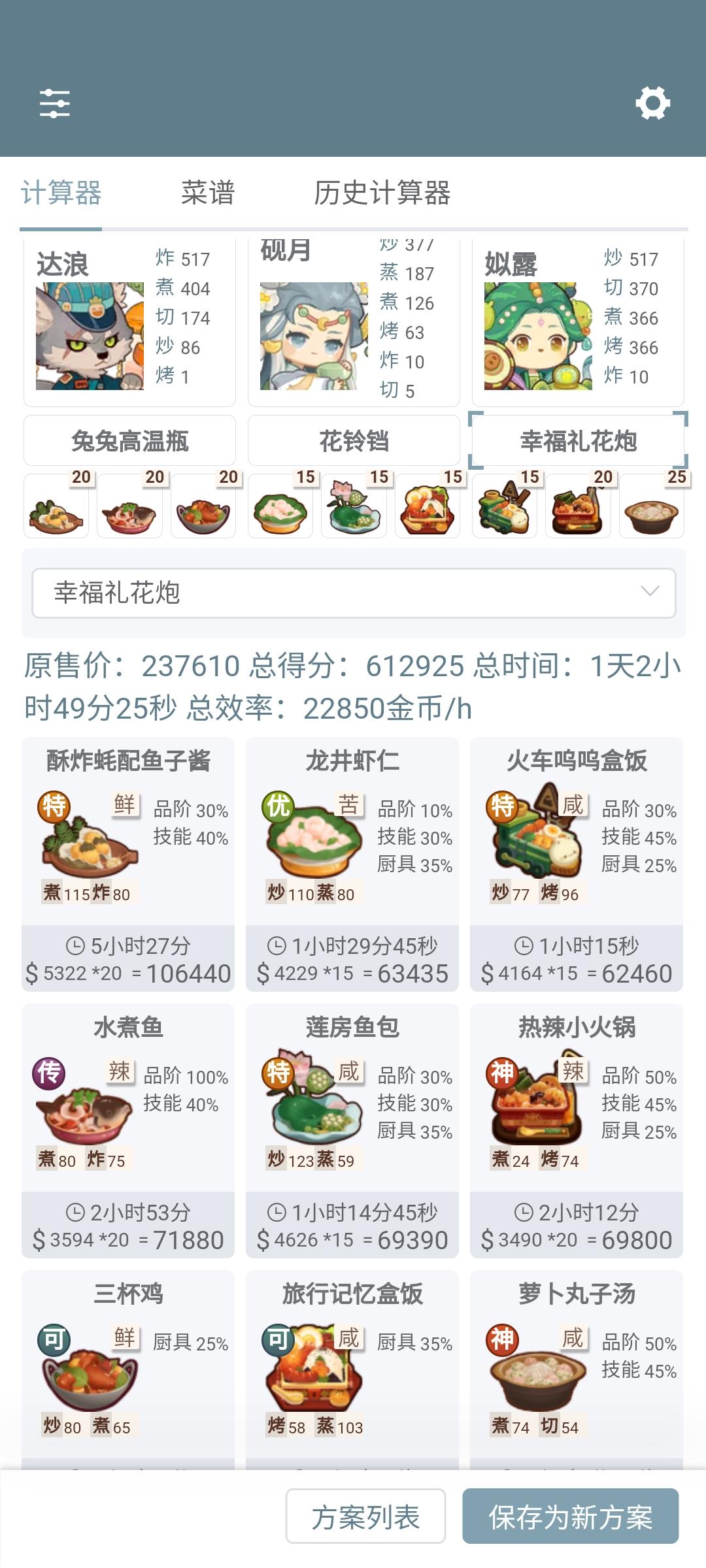
Task: Open the settings gear
Action: (x=654, y=103)
